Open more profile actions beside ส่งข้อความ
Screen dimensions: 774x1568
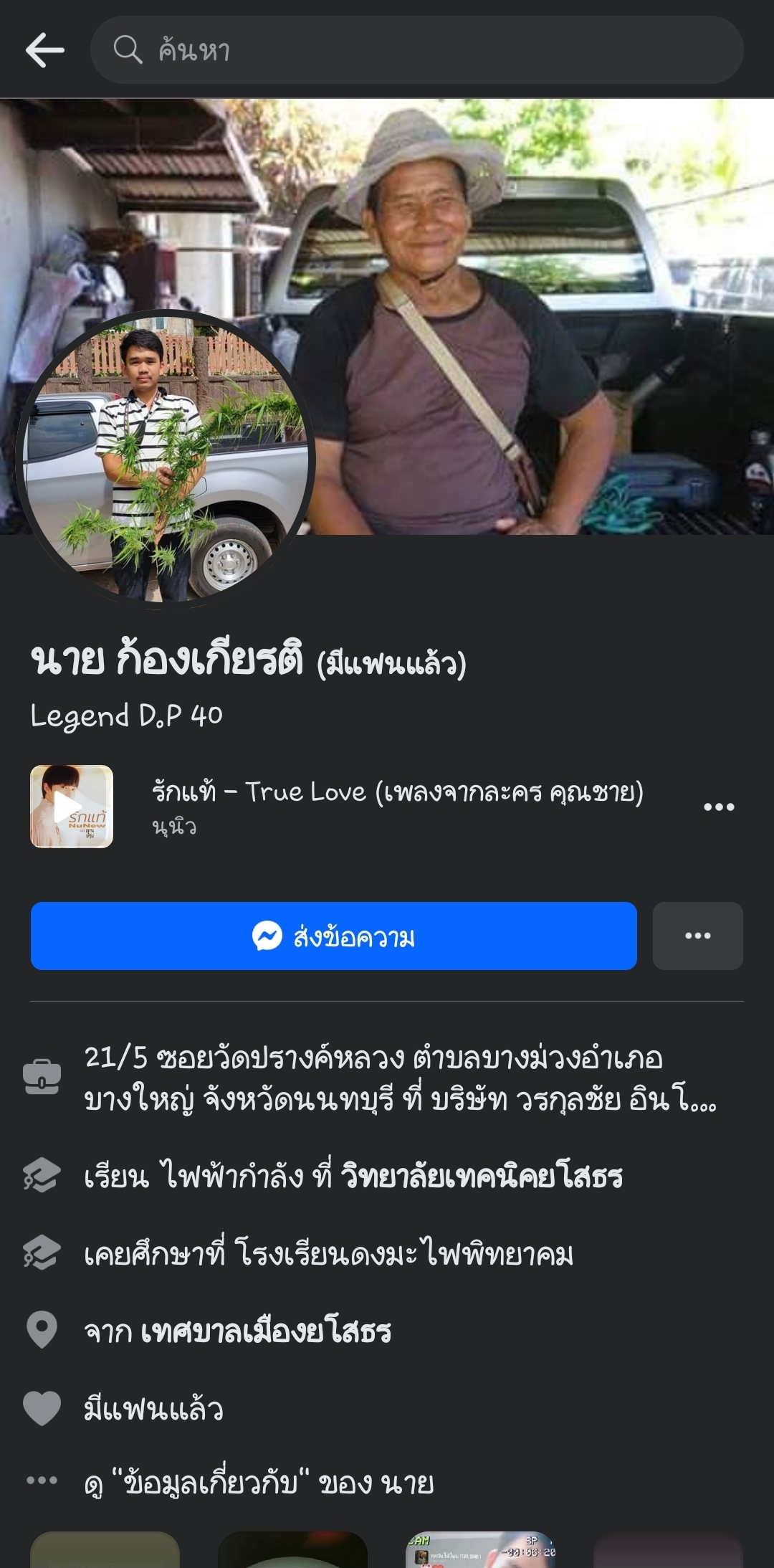(697, 936)
